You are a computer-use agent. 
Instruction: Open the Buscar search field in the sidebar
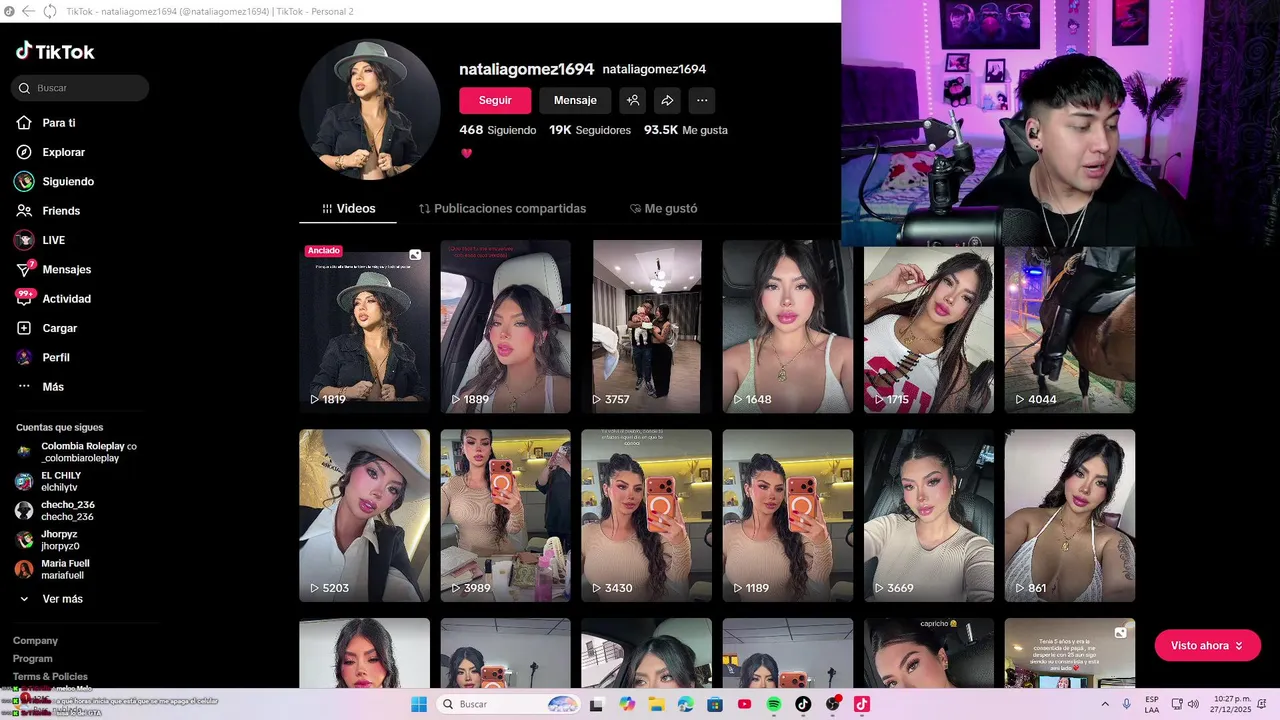coord(85,88)
